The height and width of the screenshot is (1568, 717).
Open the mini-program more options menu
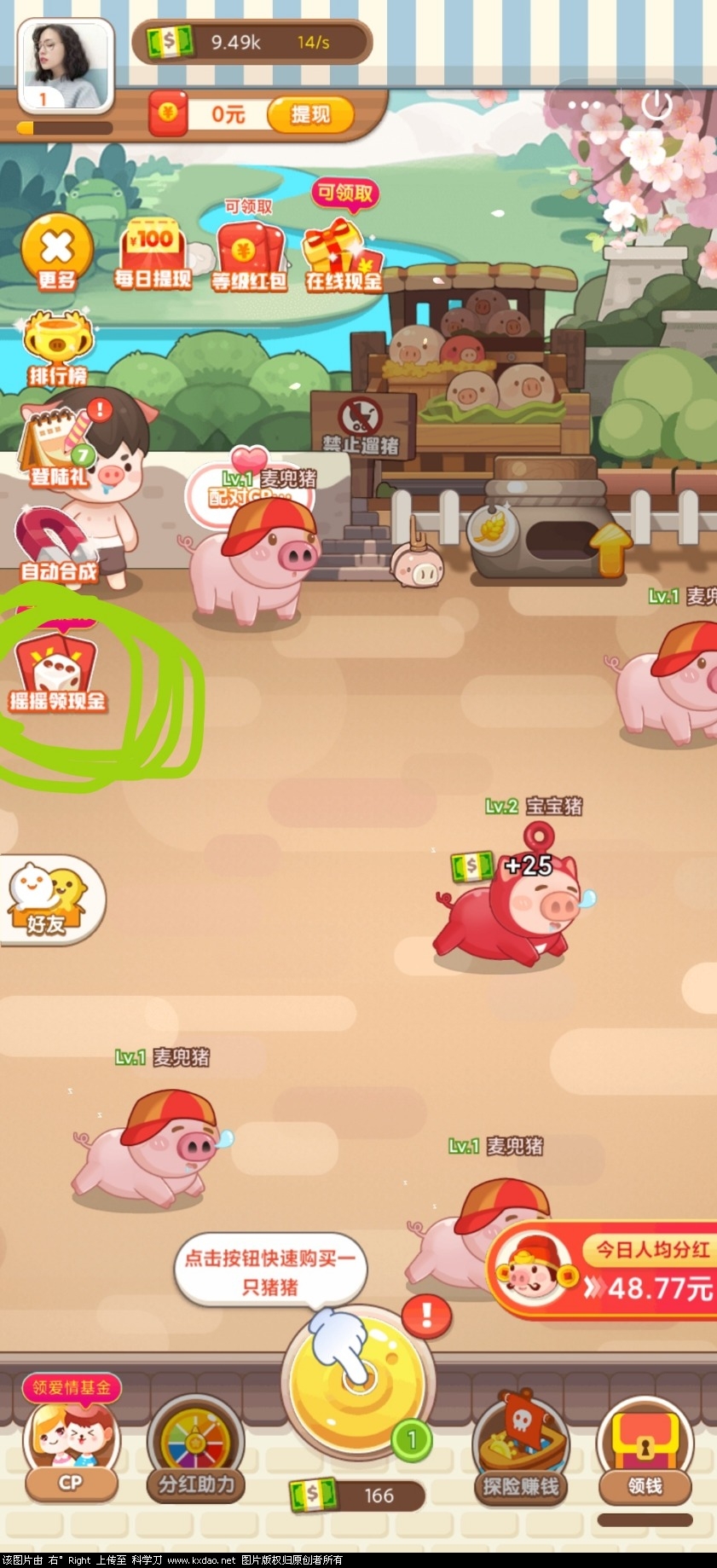(585, 107)
